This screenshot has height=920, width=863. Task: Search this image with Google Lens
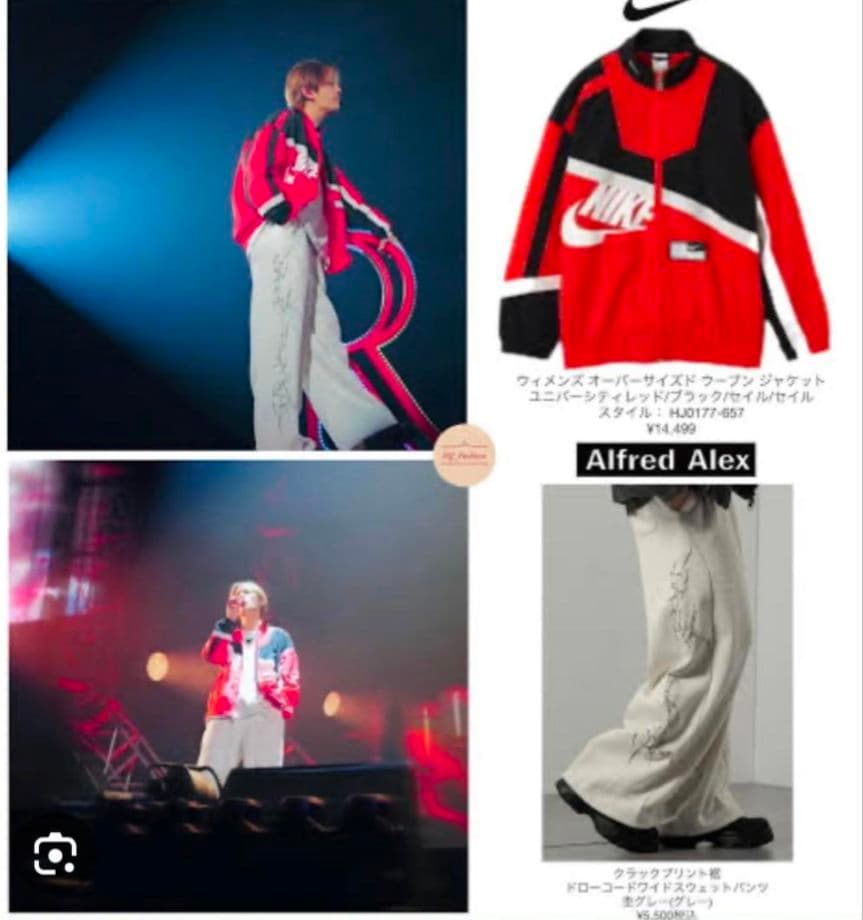click(x=55, y=854)
